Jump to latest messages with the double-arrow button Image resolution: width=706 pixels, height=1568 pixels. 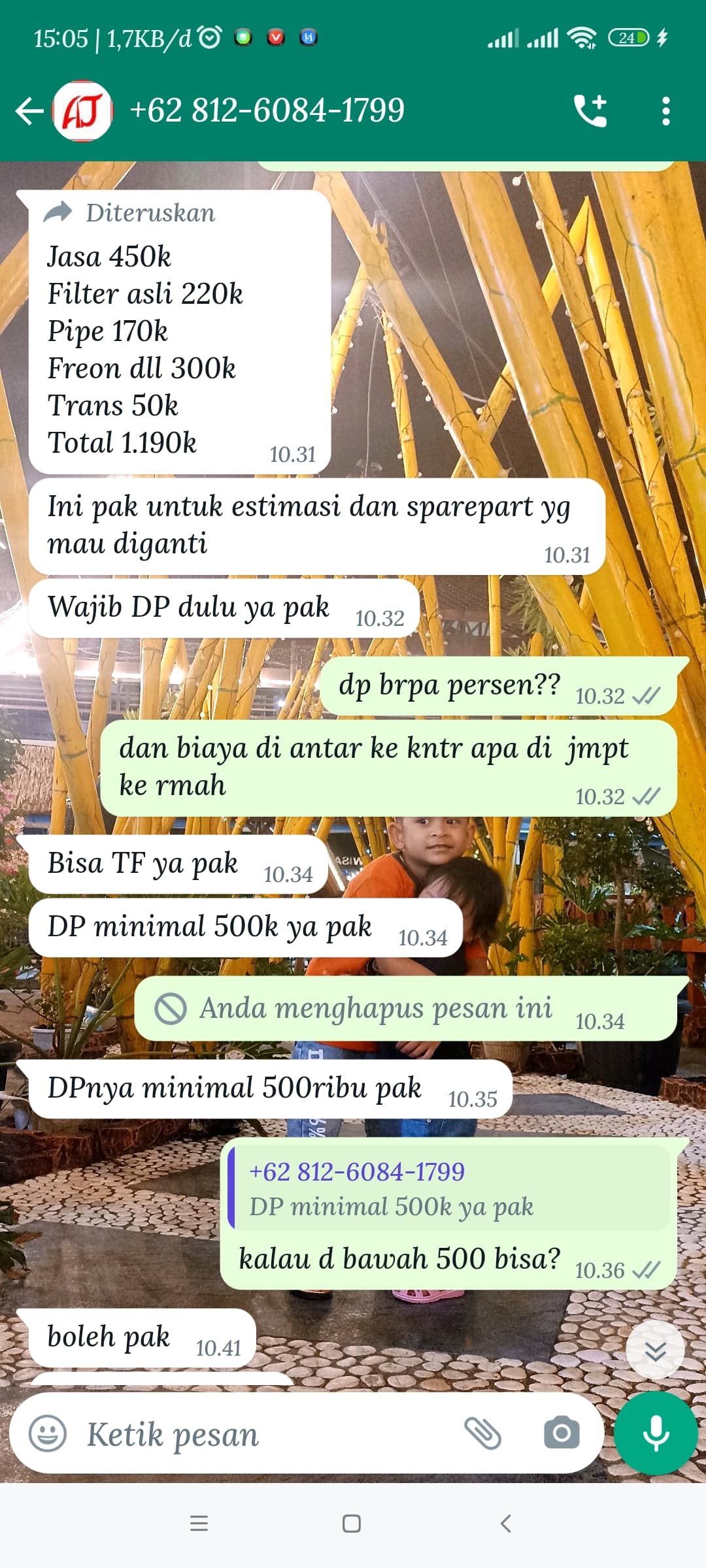click(655, 1350)
